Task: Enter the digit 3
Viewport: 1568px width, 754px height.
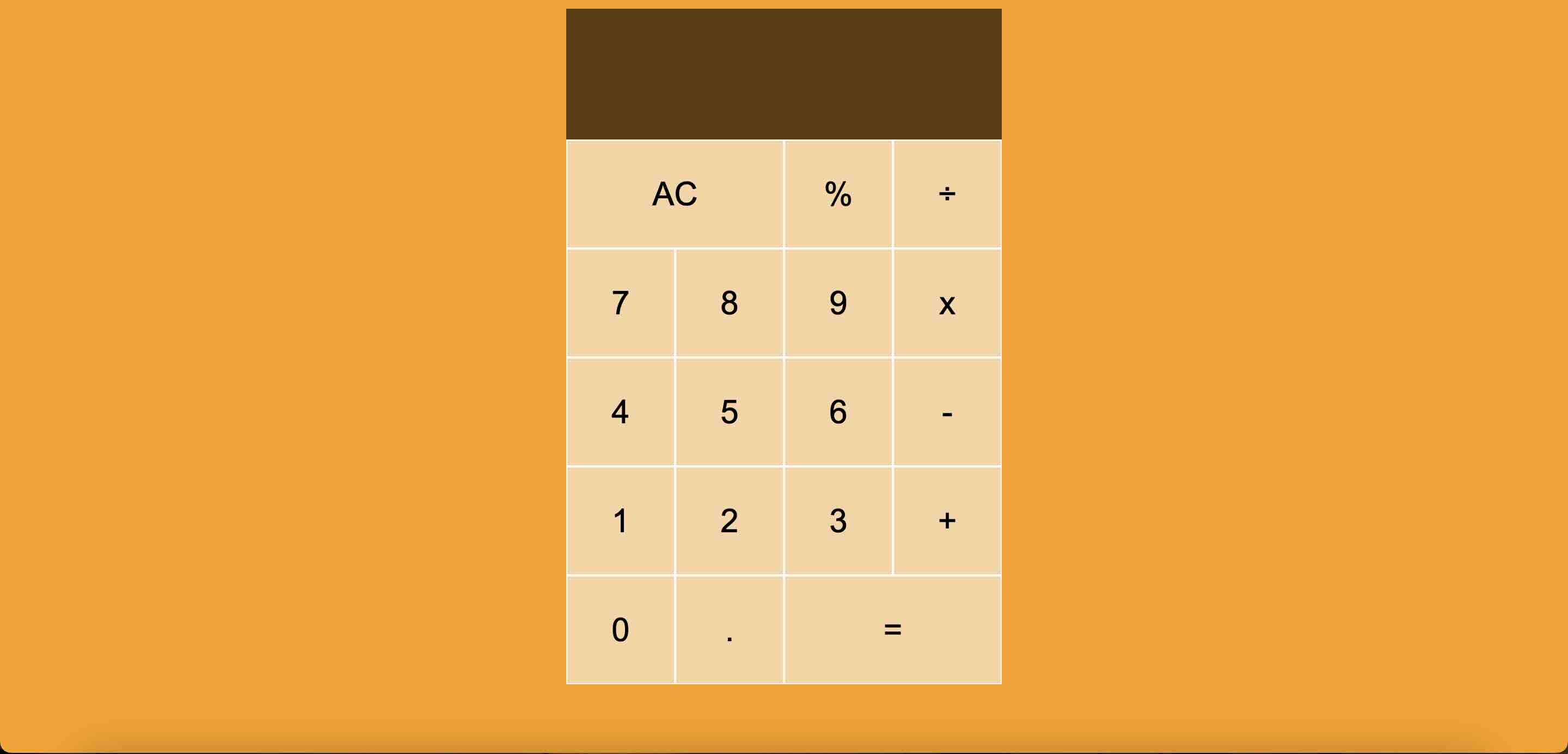Action: click(838, 521)
